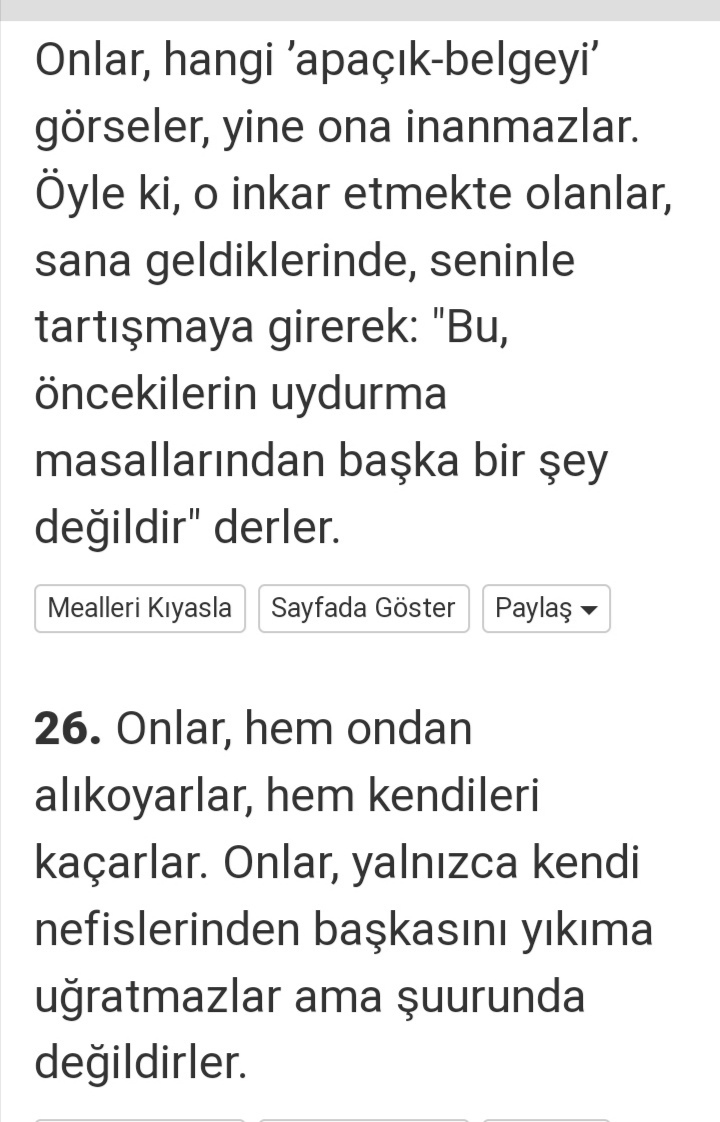Tap the Mealleri Kıyasla button
Image resolution: width=720 pixels, height=1122 pixels.
[140, 608]
